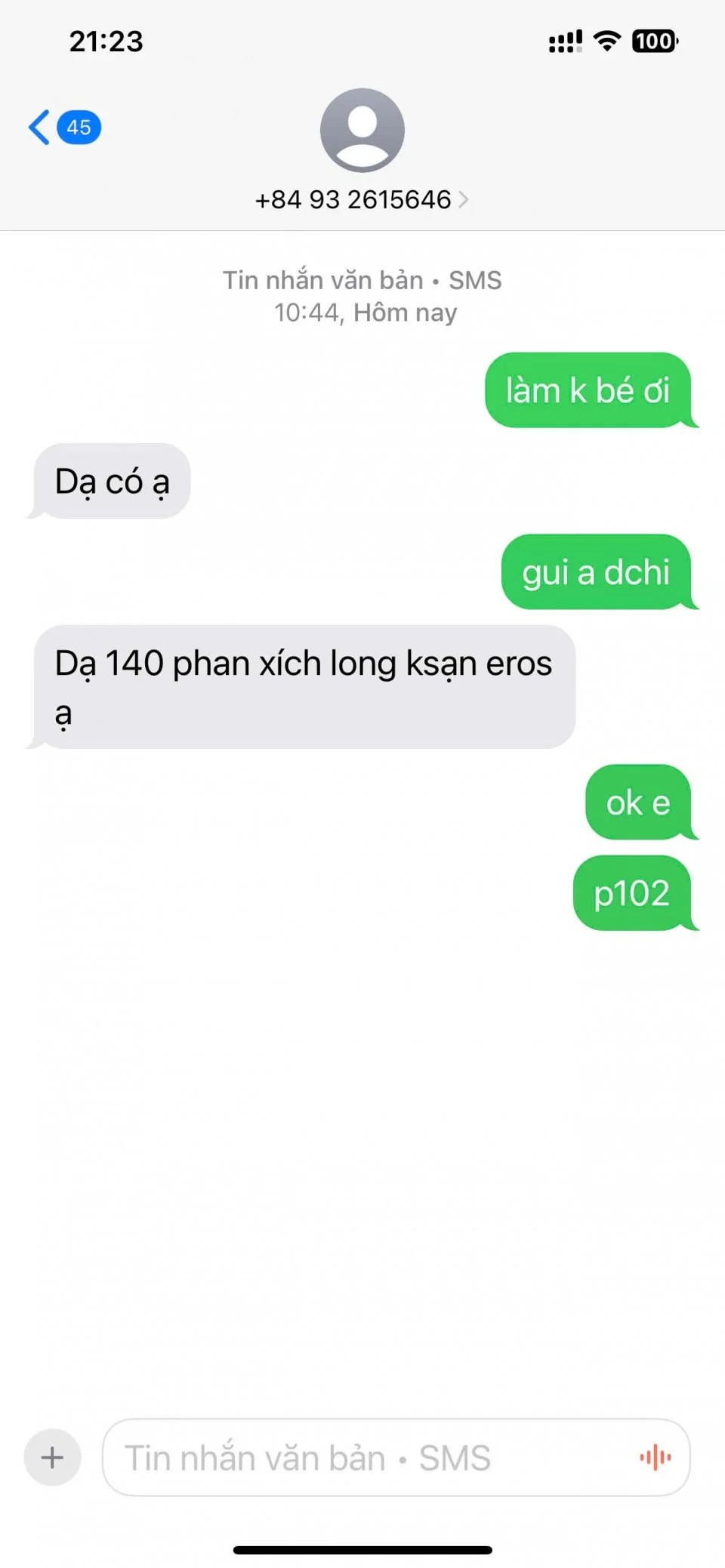The image size is (725, 1568).
Task: Open the plus attachments menu
Action: (52, 1457)
